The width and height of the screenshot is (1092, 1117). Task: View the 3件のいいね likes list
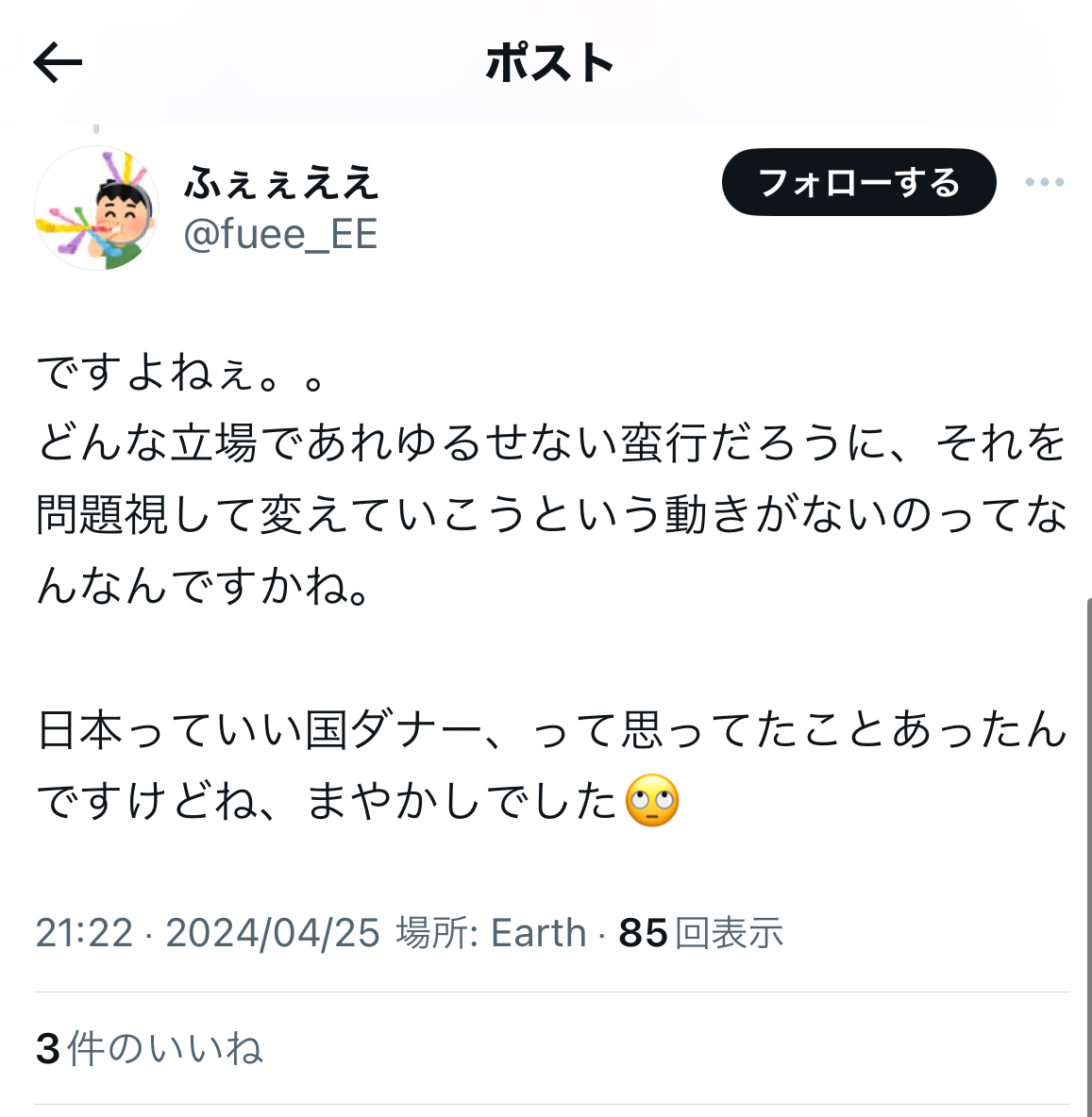pos(149,1048)
